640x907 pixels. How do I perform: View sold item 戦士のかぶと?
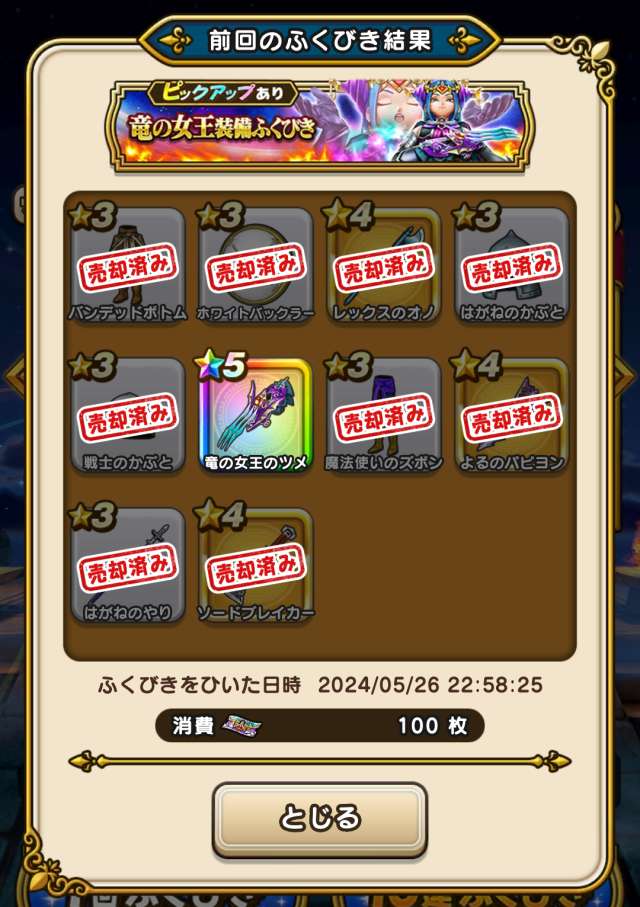128,414
